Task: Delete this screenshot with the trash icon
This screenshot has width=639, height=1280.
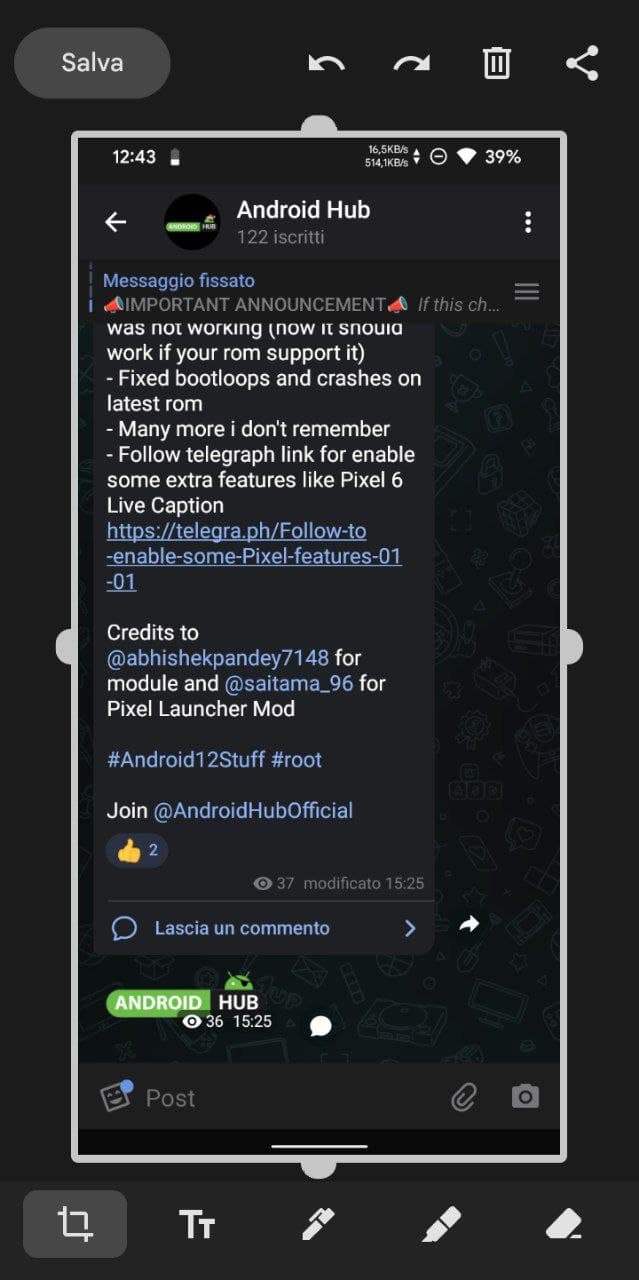Action: click(x=497, y=63)
